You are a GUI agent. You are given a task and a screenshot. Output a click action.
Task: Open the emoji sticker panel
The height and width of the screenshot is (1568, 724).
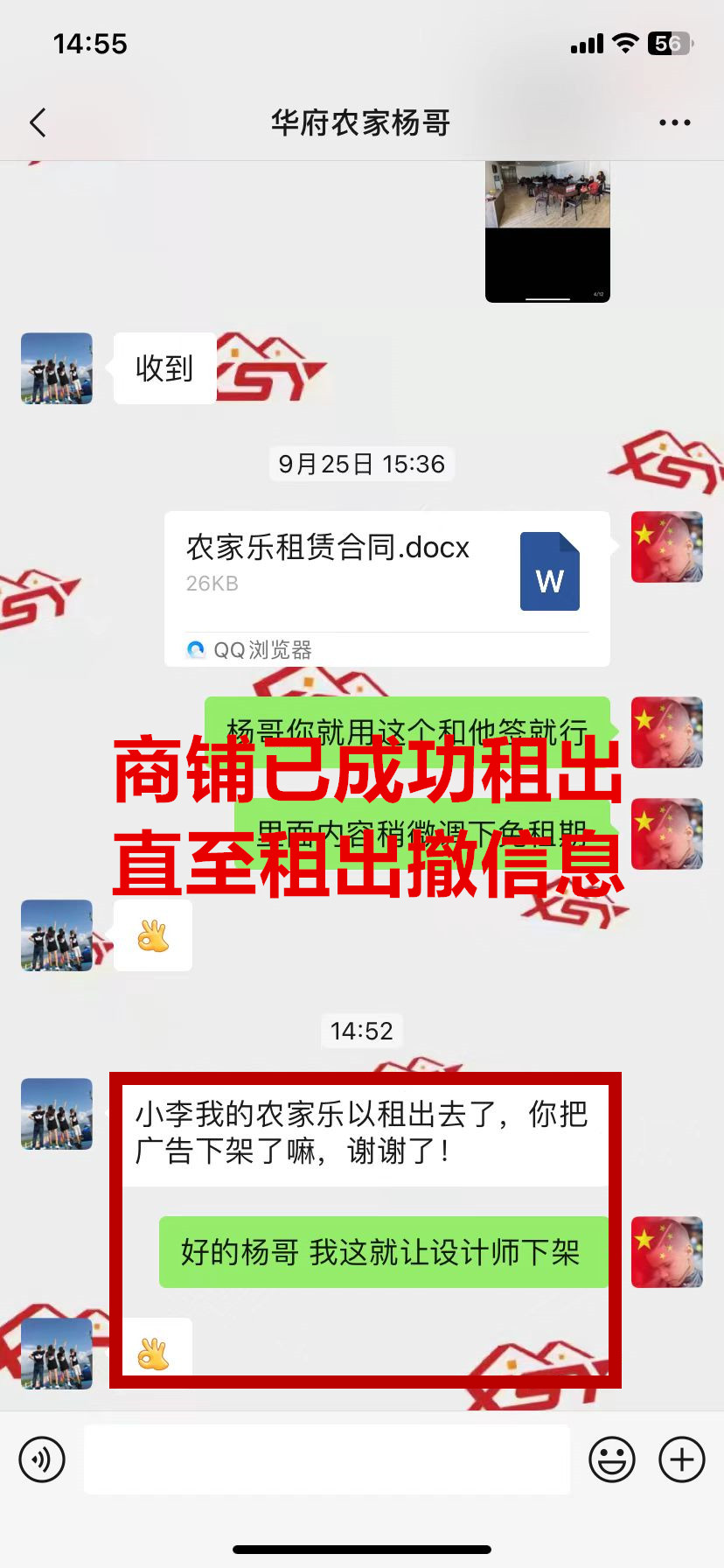(612, 1459)
